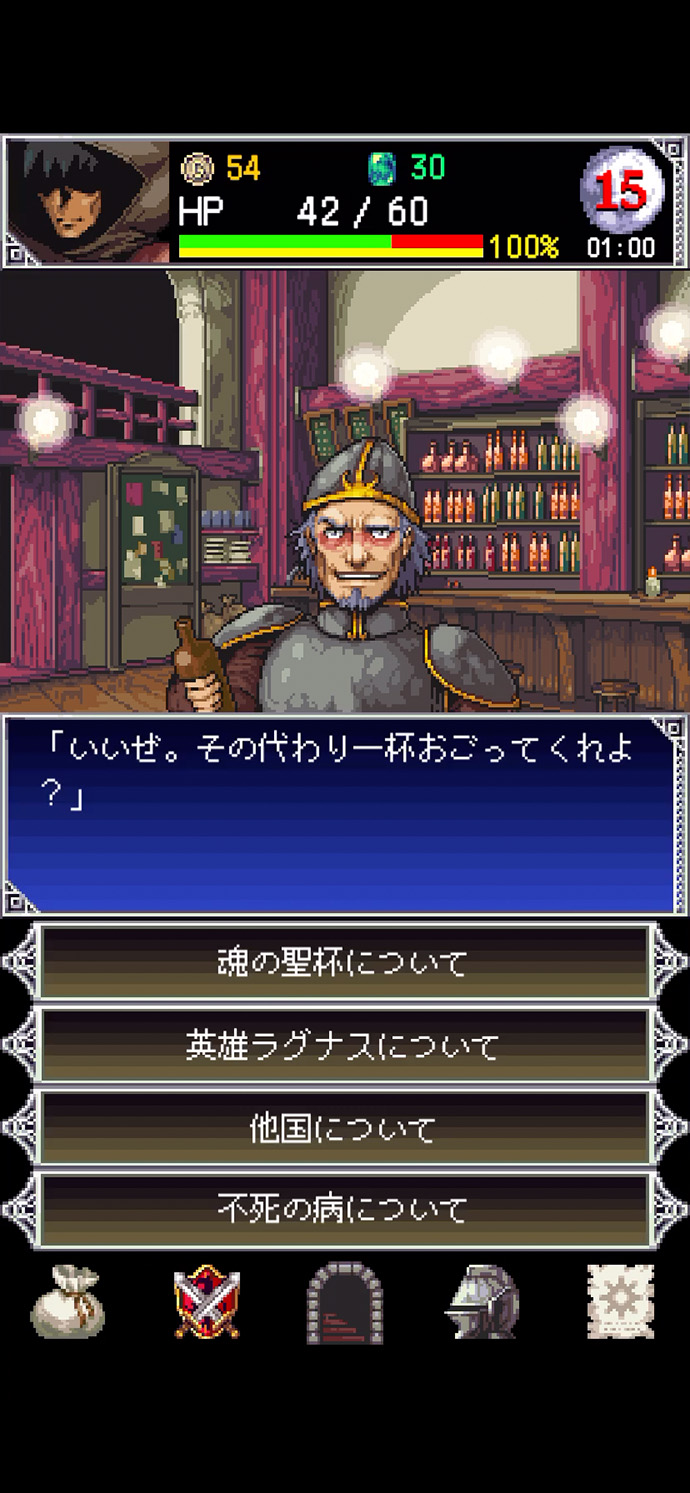Ask about 魂の聖杯について
The height and width of the screenshot is (1493, 690).
pos(344,963)
